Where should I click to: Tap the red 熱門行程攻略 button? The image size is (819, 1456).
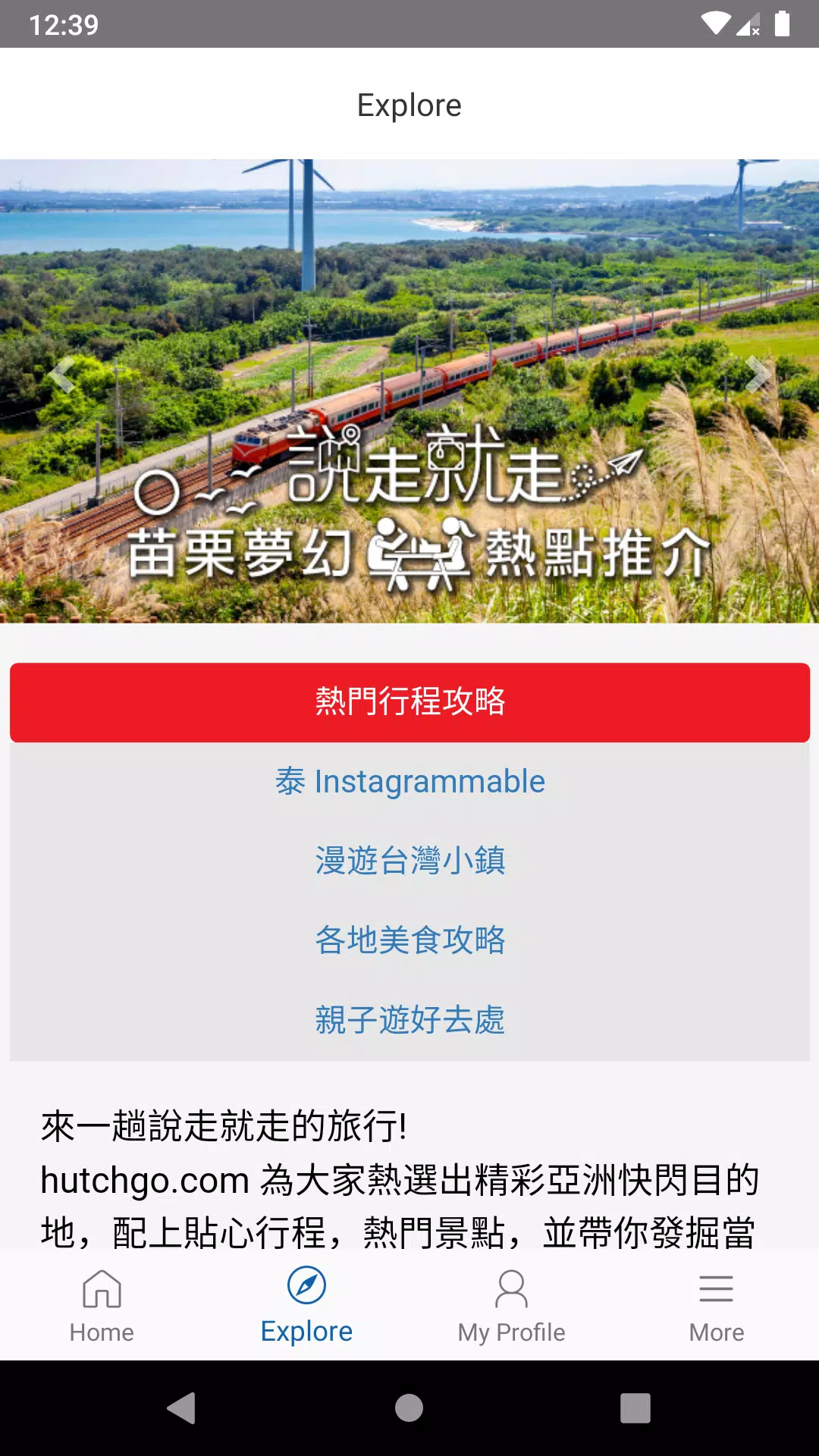[409, 702]
